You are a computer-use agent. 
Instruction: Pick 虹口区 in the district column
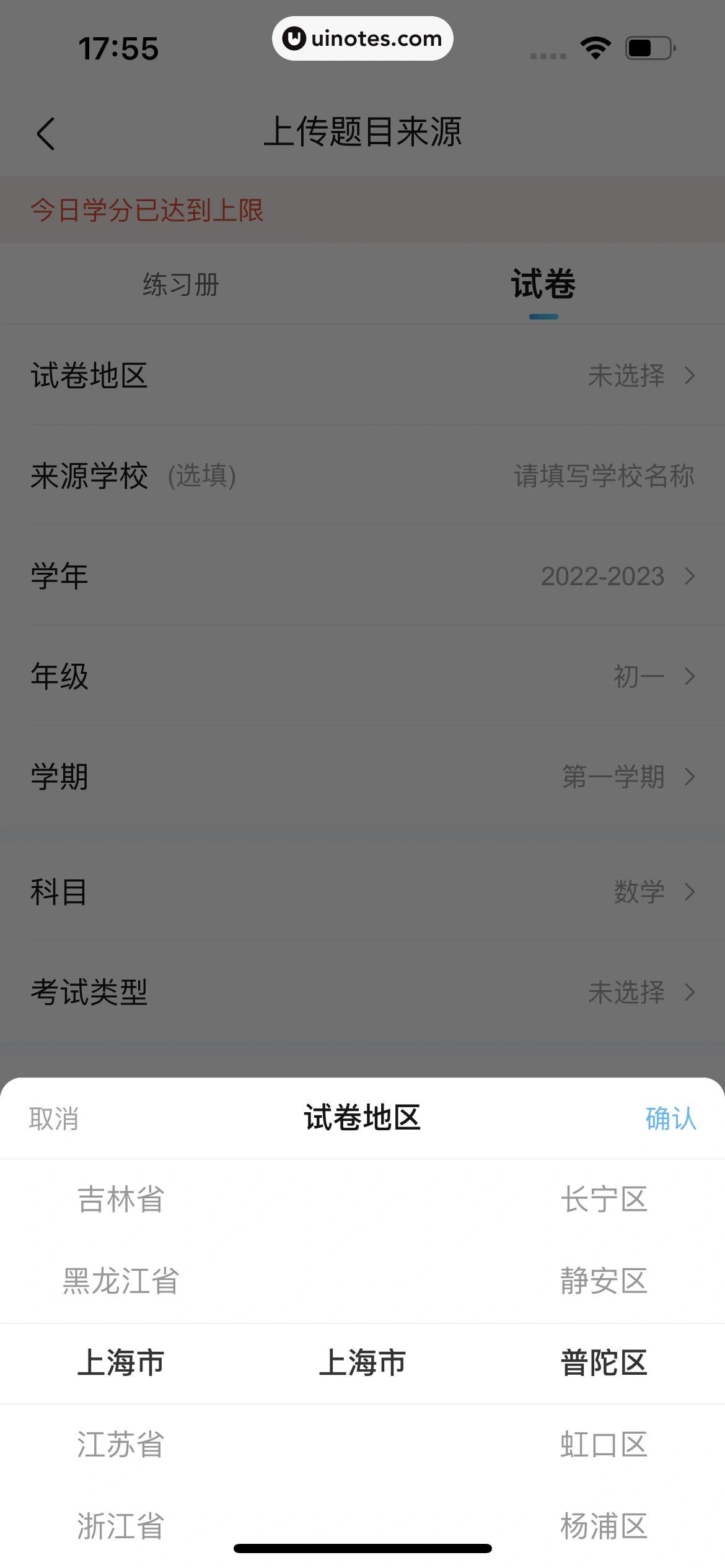point(604,1444)
